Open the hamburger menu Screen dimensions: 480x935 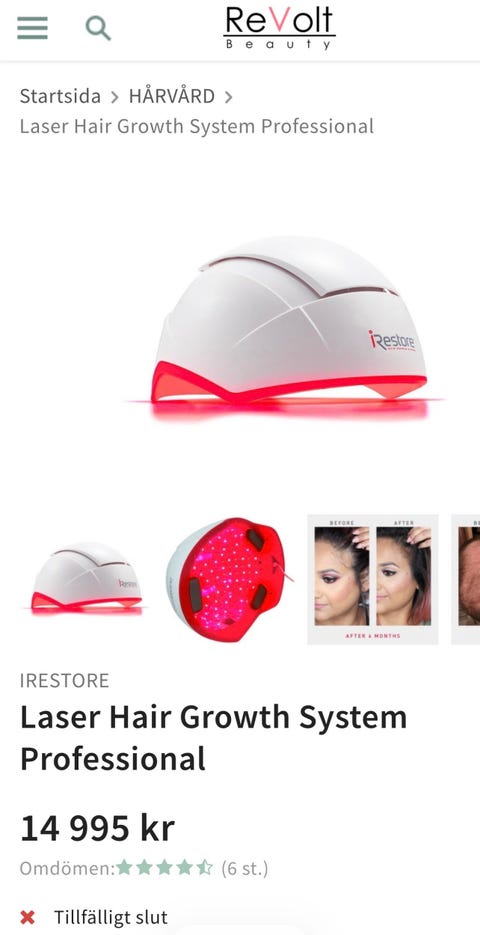point(32,27)
